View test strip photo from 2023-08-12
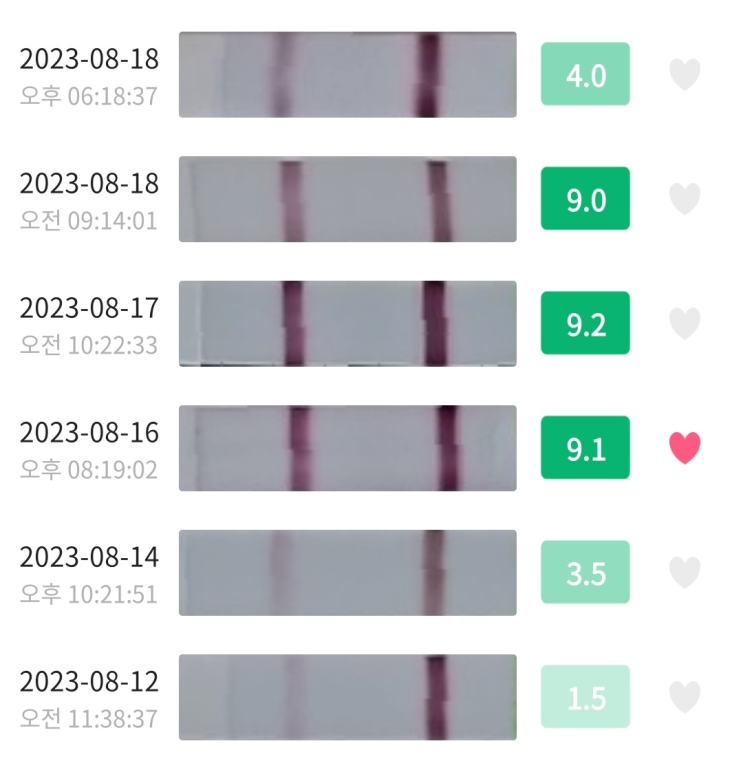Image resolution: width=743 pixels, height=761 pixels. point(347,697)
